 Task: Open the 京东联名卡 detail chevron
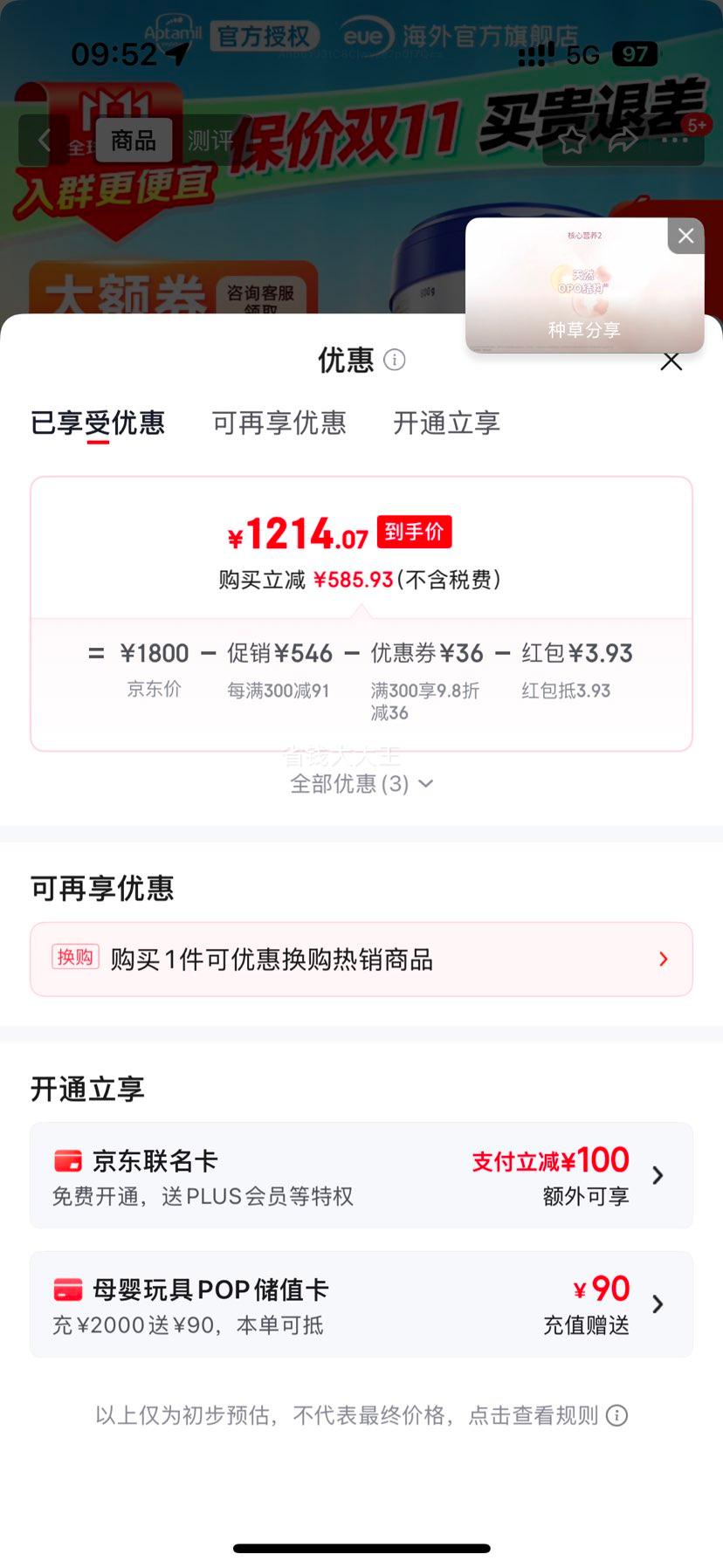click(658, 1176)
